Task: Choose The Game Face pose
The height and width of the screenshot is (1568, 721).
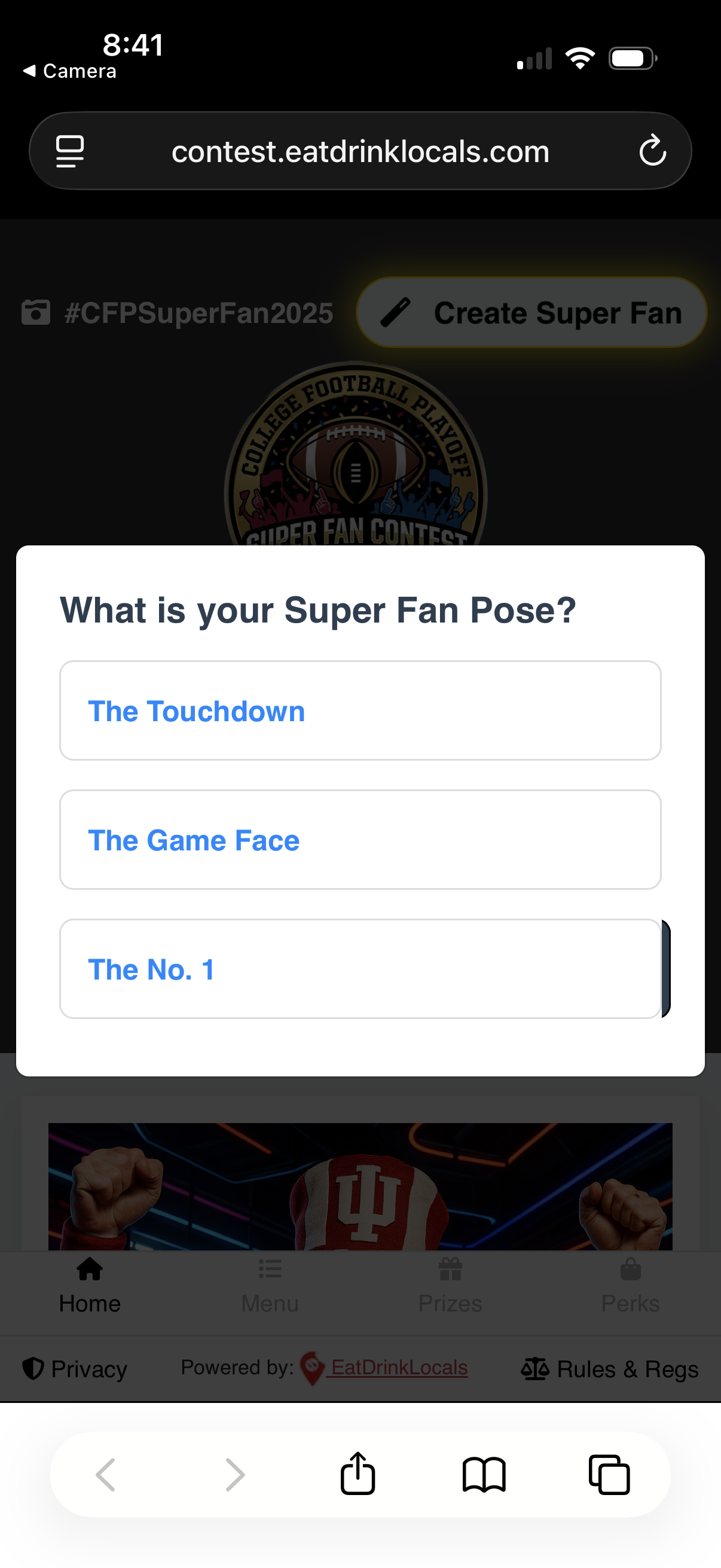Action: [360, 840]
